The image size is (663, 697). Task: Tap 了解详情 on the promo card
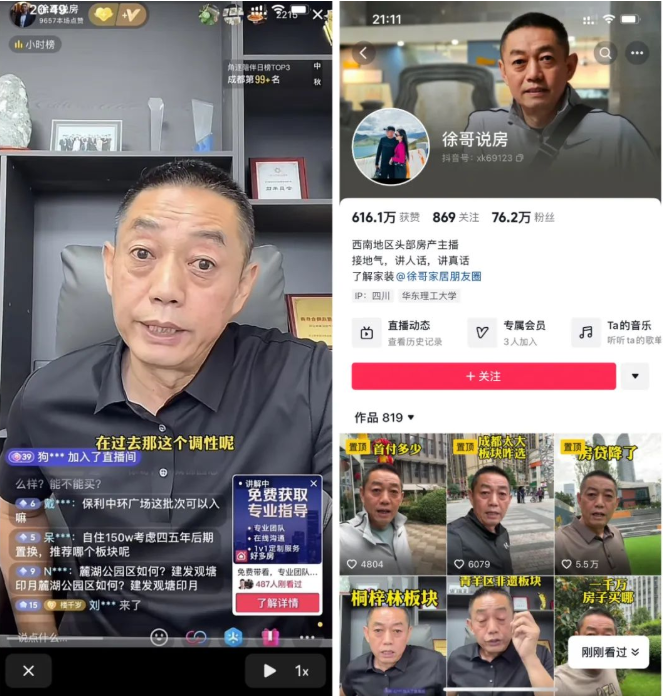tap(277, 603)
